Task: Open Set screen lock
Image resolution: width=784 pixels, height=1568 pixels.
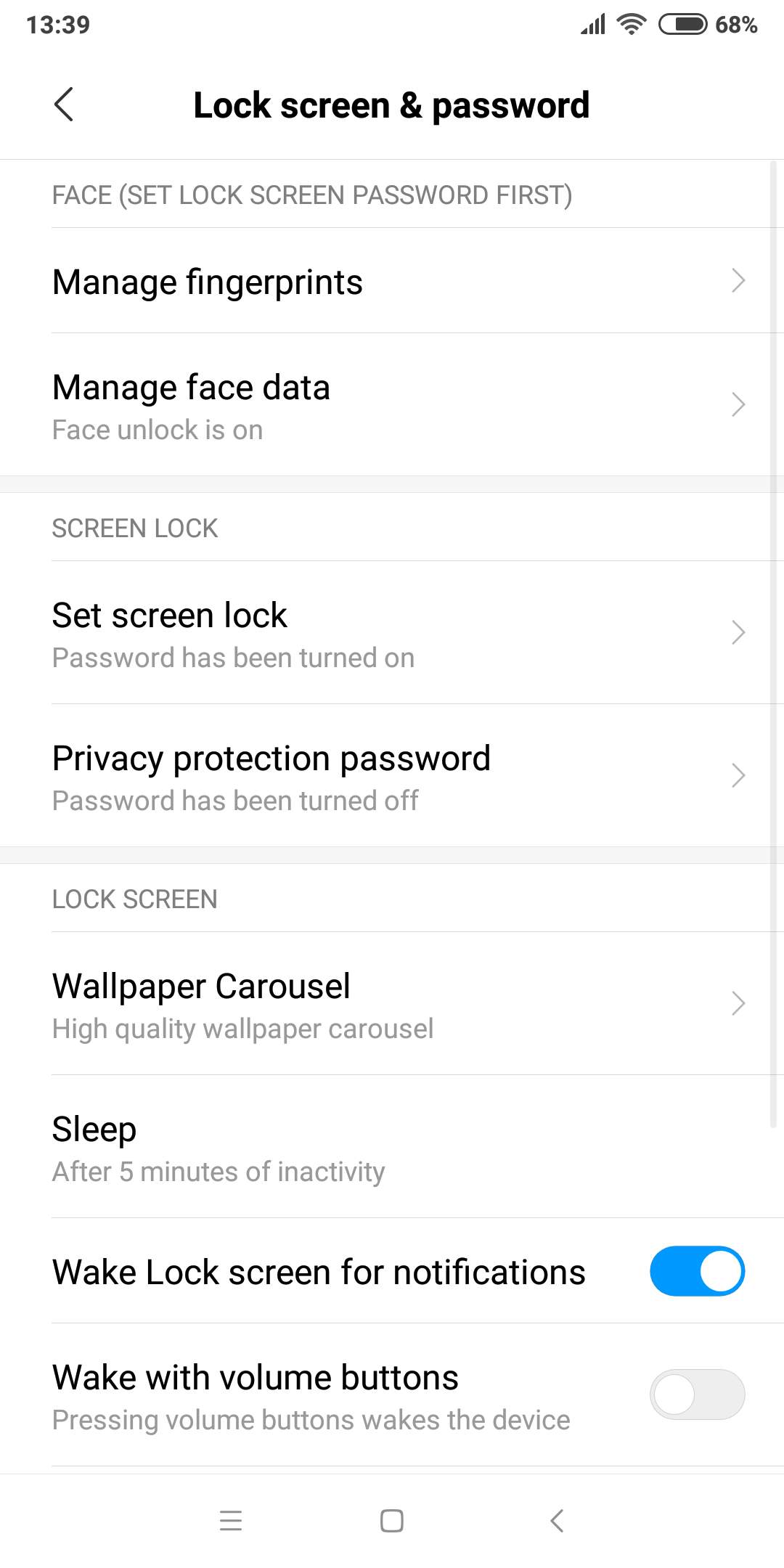Action: [392, 633]
